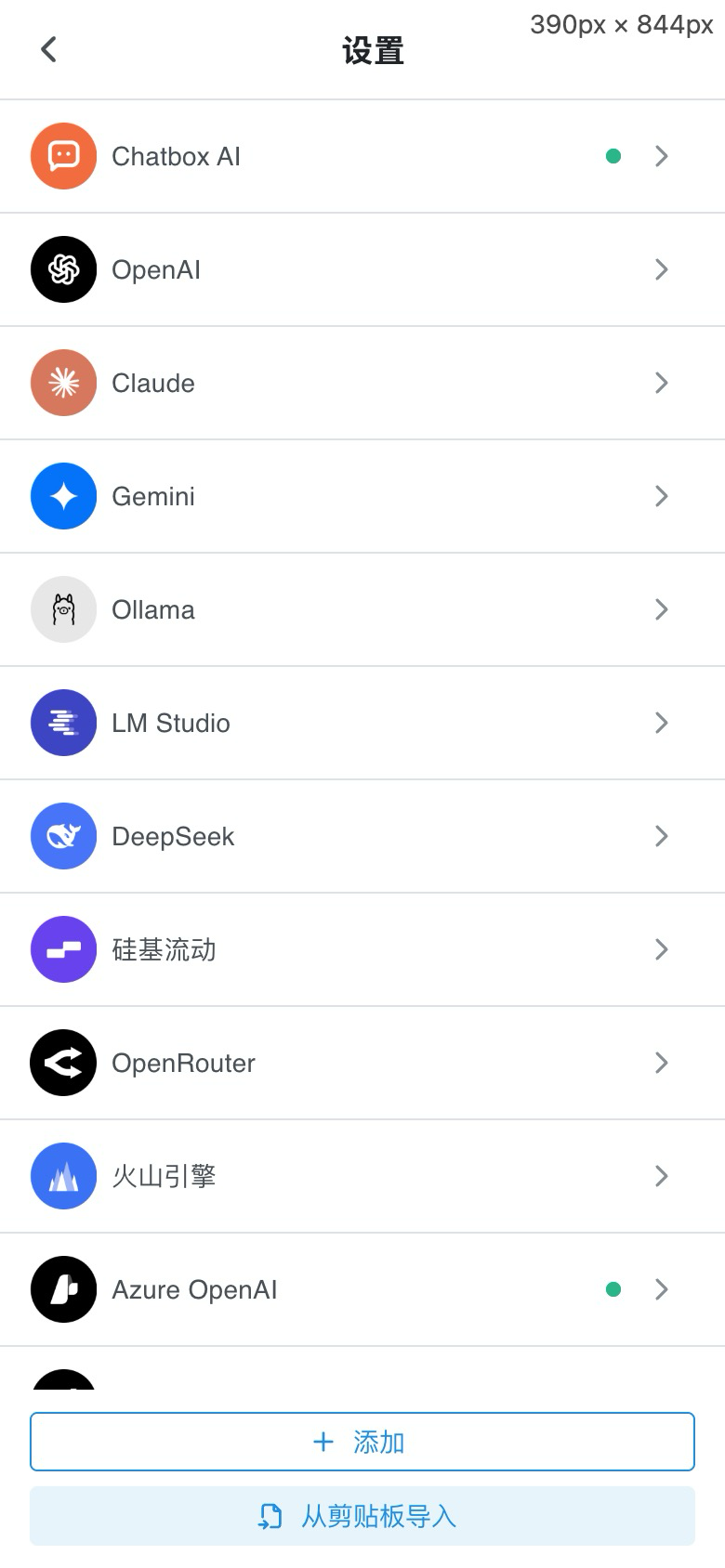The width and height of the screenshot is (725, 1568).
Task: Open Chatbox AI provider settings
Action: pos(362,156)
